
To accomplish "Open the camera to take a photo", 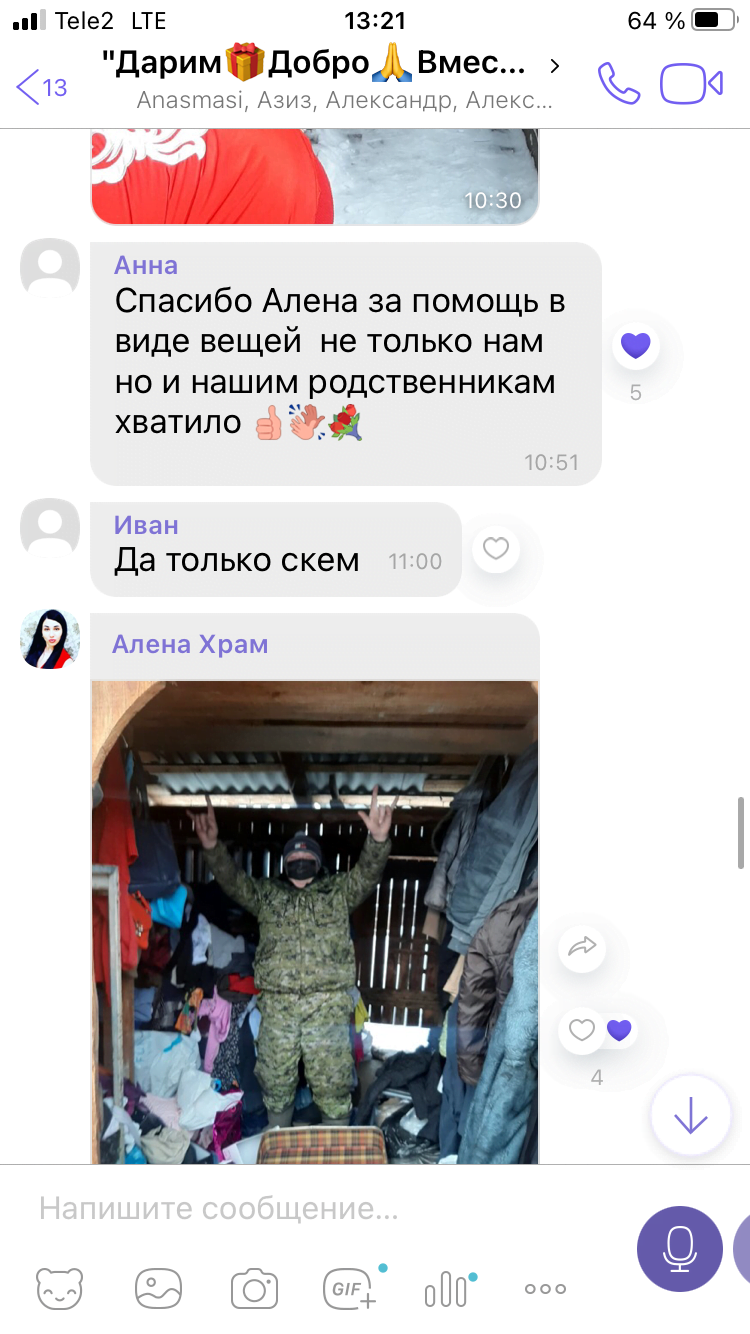I will pyautogui.click(x=254, y=1288).
